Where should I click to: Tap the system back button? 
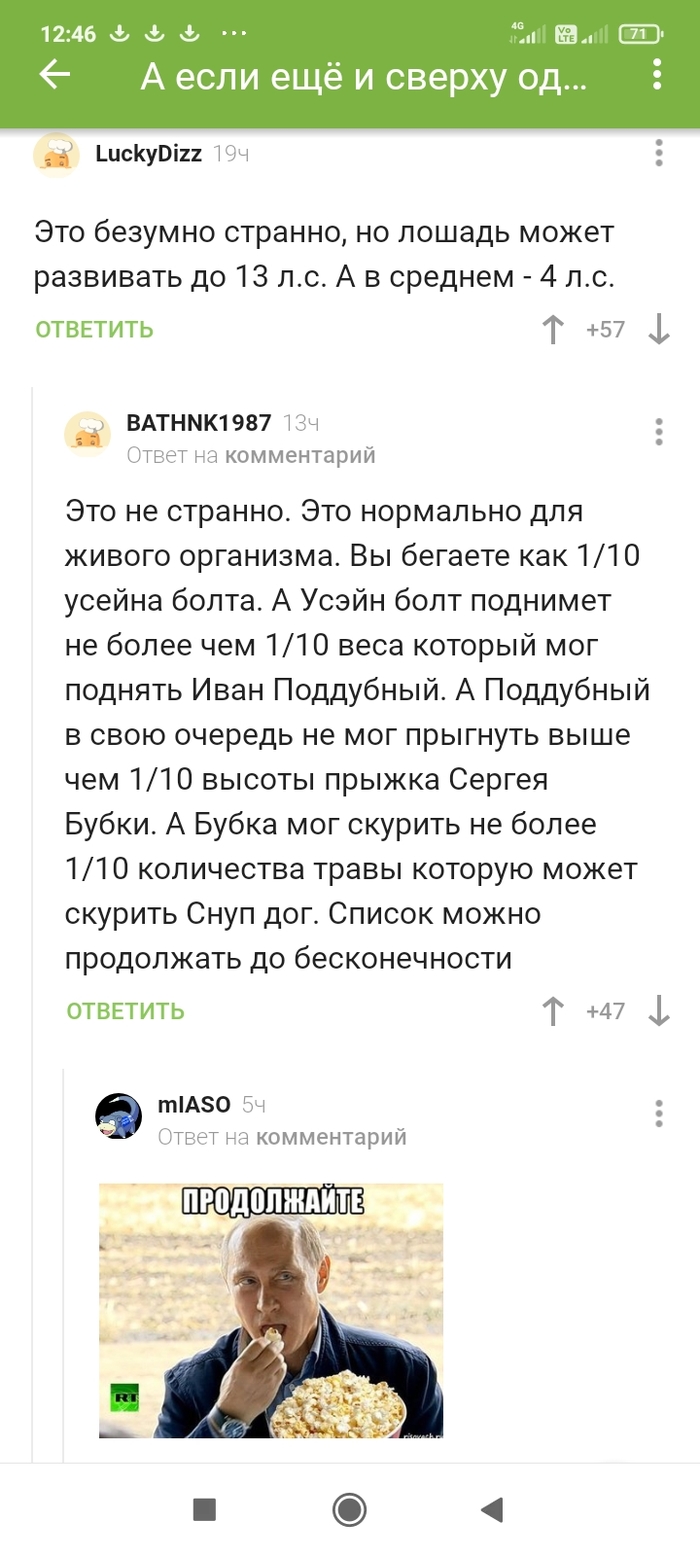[x=491, y=1509]
